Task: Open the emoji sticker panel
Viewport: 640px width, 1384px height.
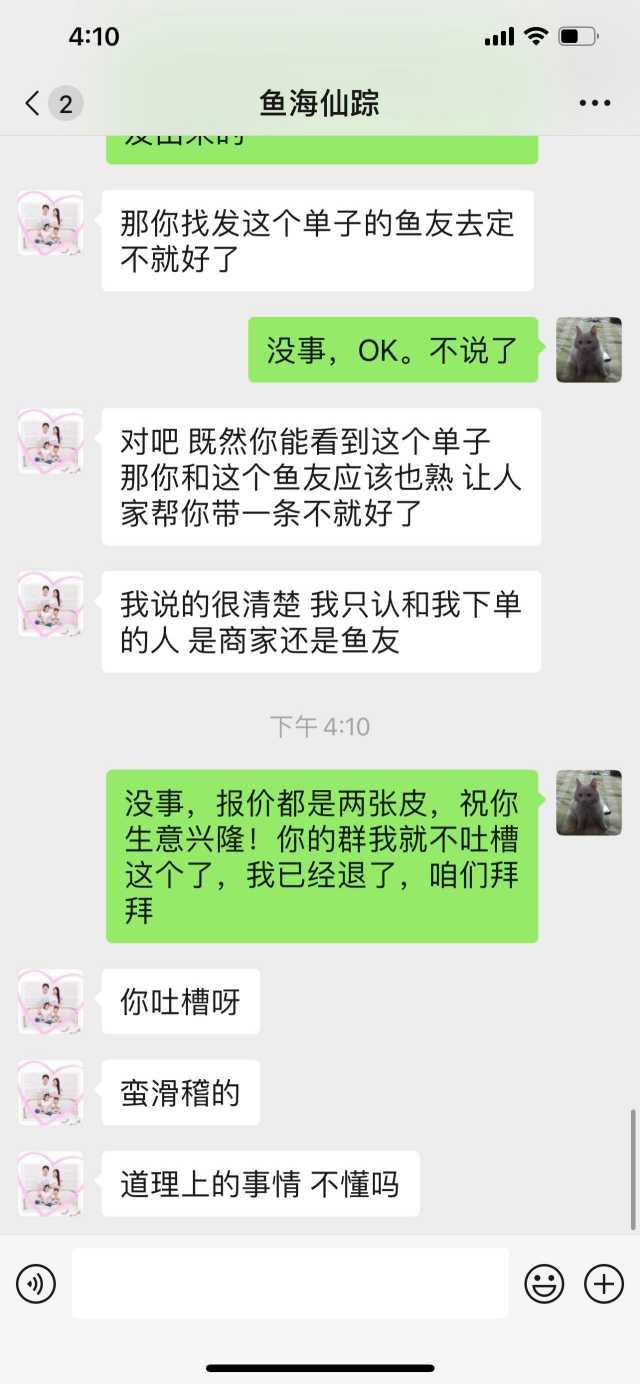Action: tap(544, 1283)
